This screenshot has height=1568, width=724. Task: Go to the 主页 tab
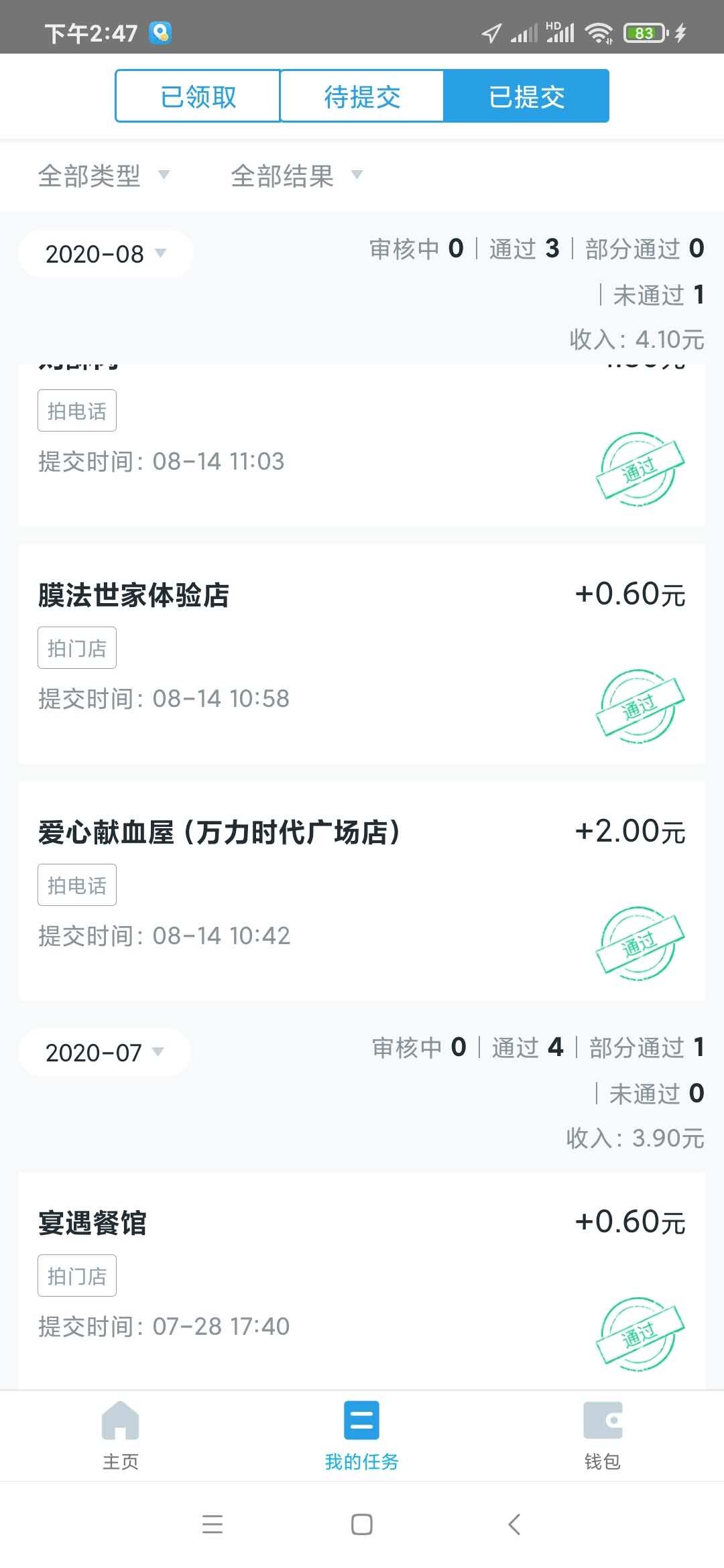pos(121,1435)
